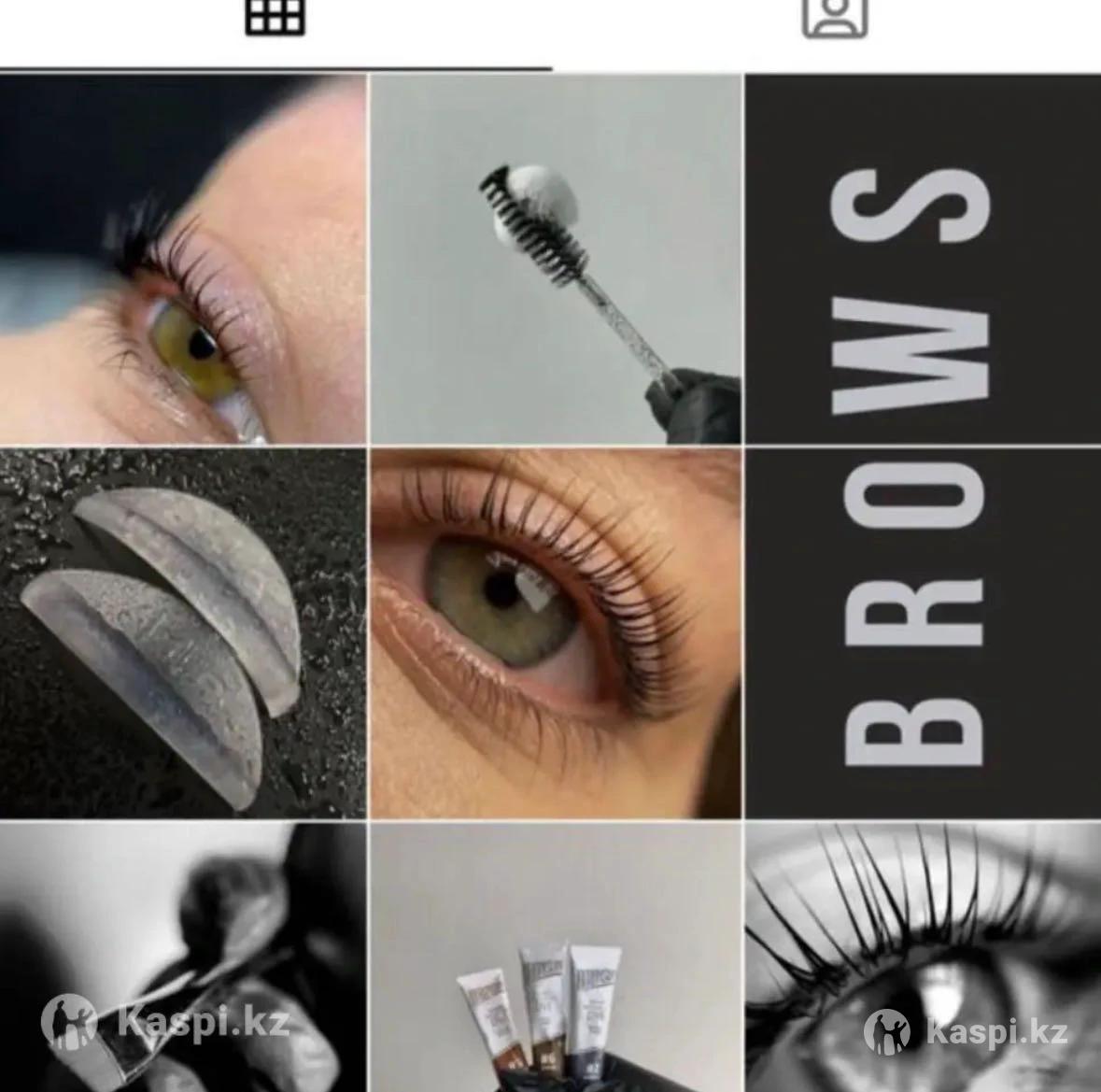Switch to the tagged photos tab
This screenshot has width=1101, height=1092.
pos(835,19)
